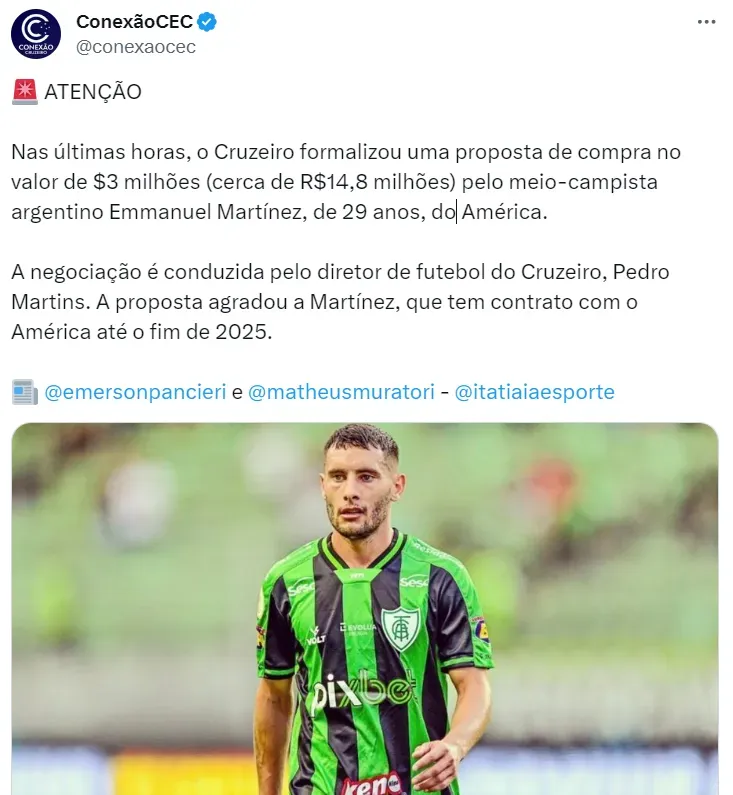Open the @itatiaiaesporte mention

click(x=534, y=393)
